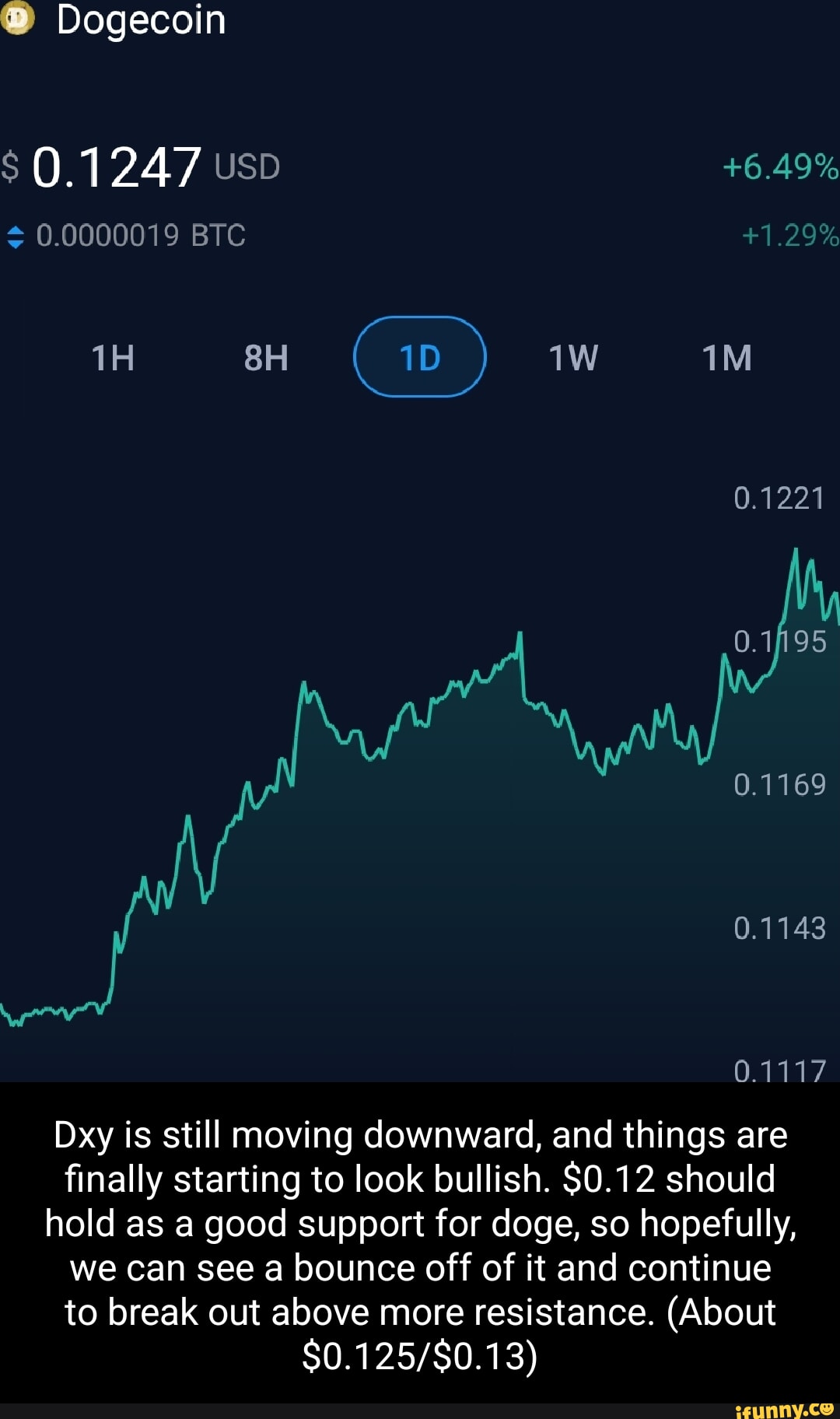Image resolution: width=840 pixels, height=1419 pixels.
Task: Select the 1H timeframe tab
Action: tap(111, 359)
